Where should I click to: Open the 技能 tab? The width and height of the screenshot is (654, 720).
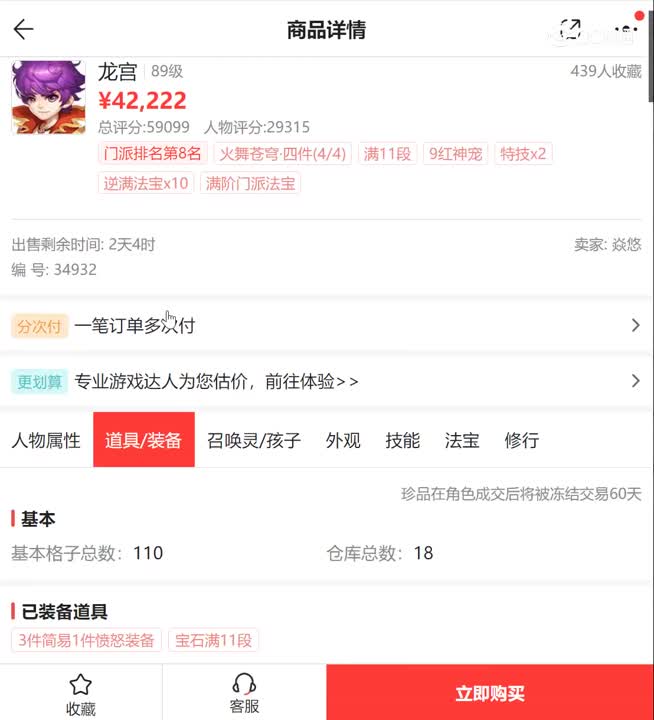point(403,440)
